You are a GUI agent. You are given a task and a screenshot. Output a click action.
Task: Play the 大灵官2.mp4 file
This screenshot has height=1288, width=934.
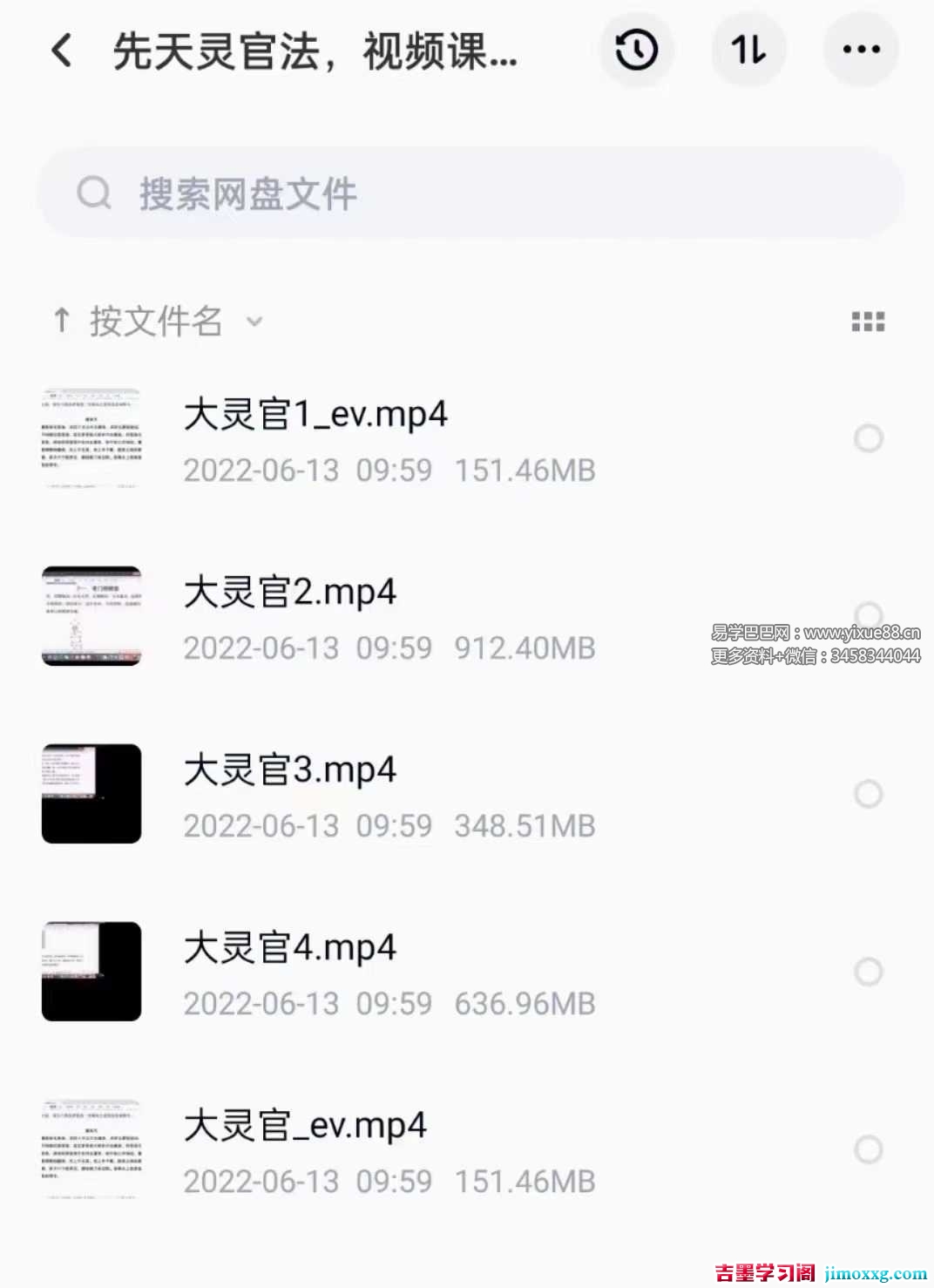(291, 591)
